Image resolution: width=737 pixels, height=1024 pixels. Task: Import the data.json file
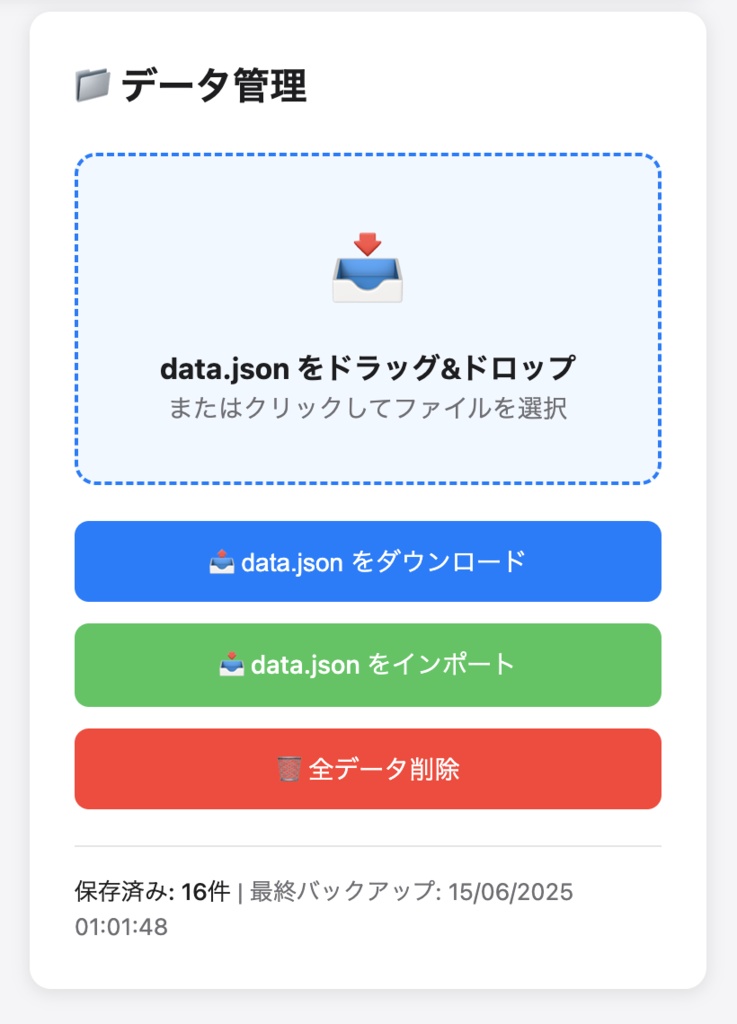(x=367, y=665)
